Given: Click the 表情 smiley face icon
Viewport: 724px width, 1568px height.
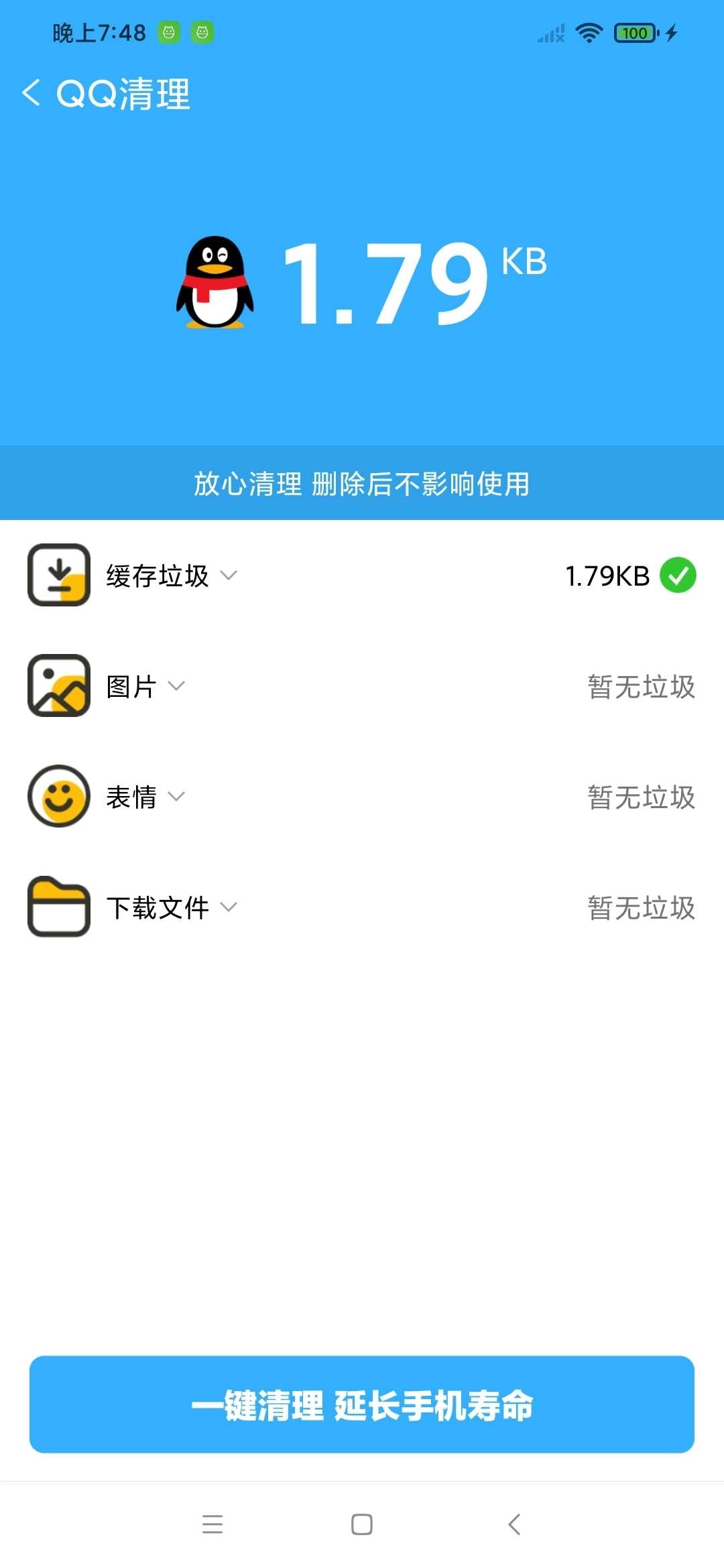Looking at the screenshot, I should tap(58, 797).
